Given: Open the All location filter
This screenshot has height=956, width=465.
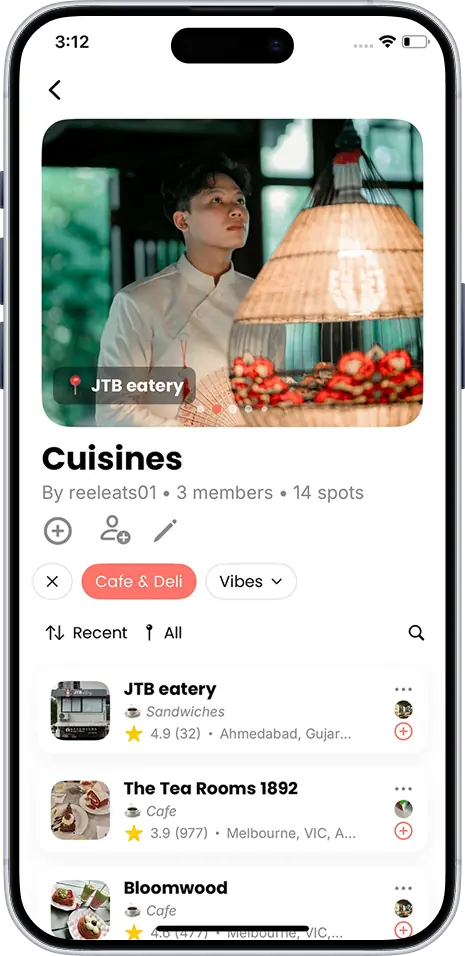Looking at the screenshot, I should click(163, 633).
